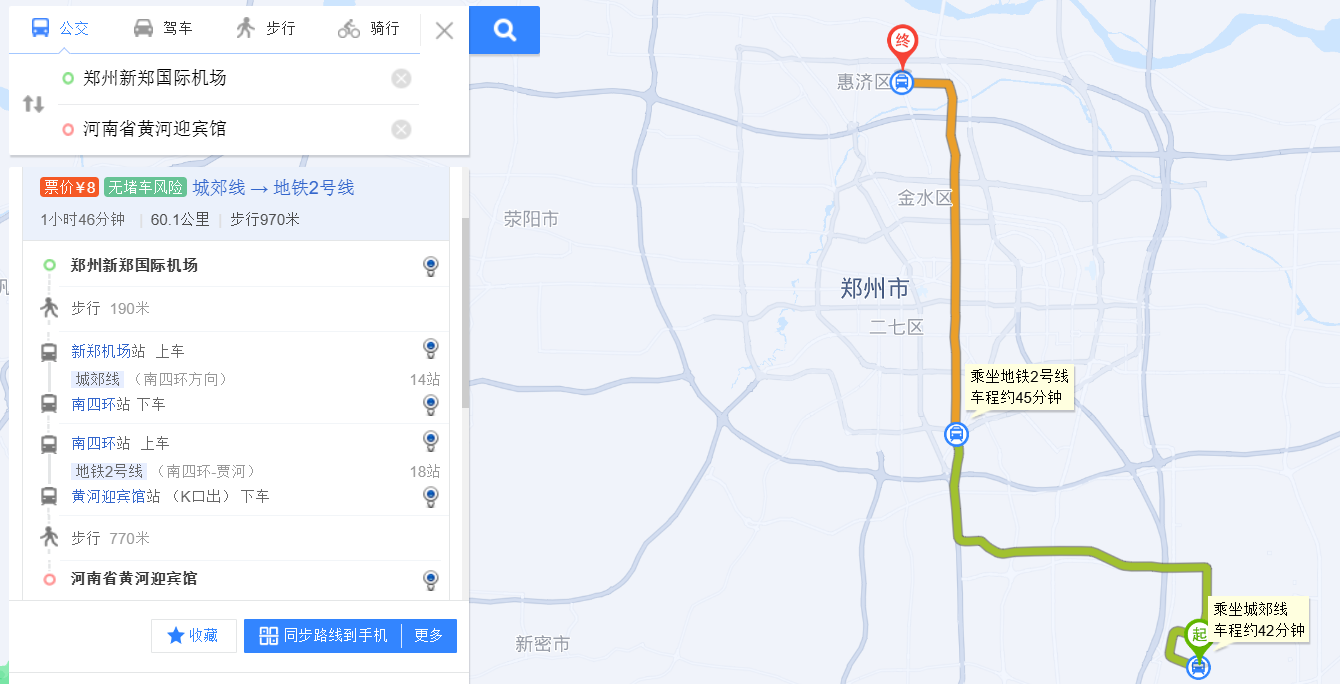Tap the 城郊线 line label
The image size is (1340, 684).
(x=97, y=379)
